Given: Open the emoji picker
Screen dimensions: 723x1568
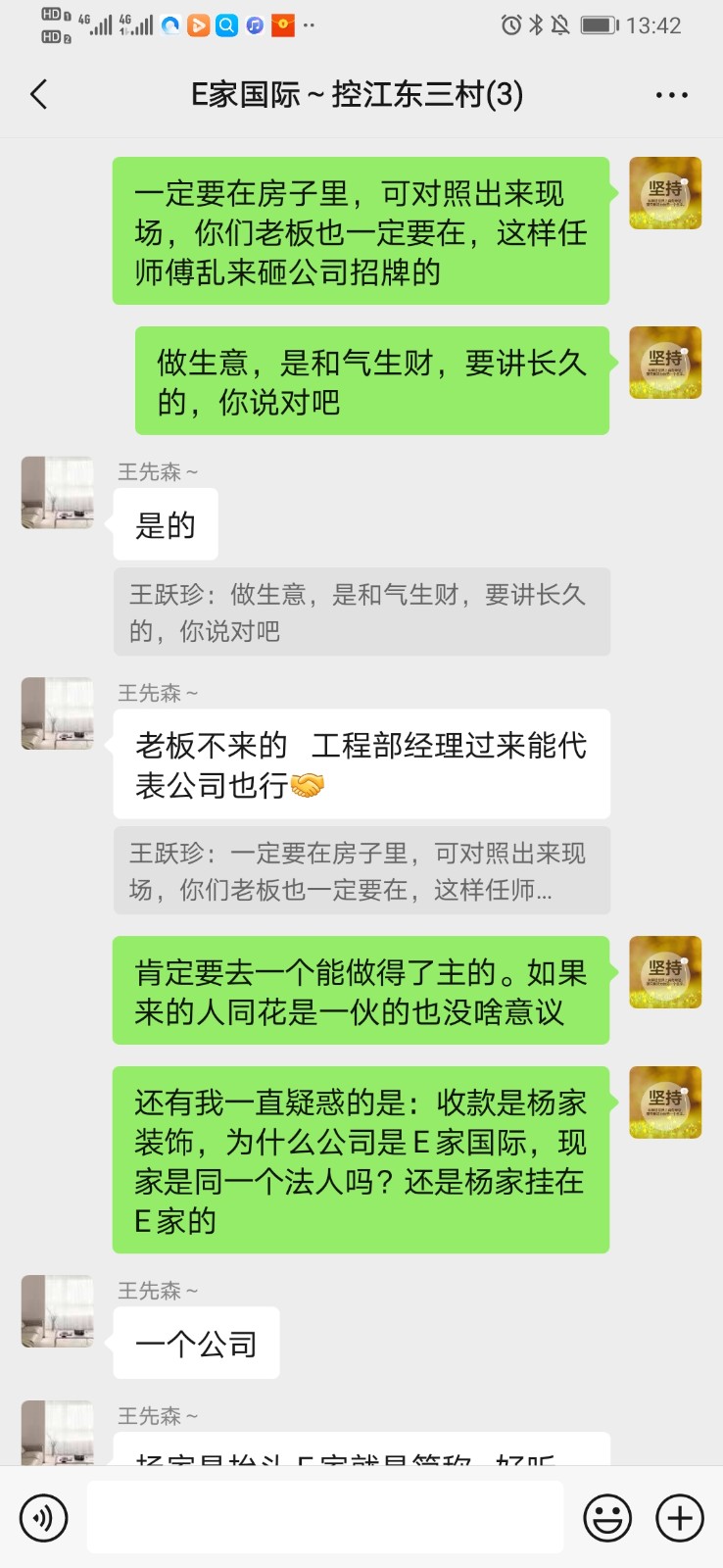Looking at the screenshot, I should [607, 1518].
